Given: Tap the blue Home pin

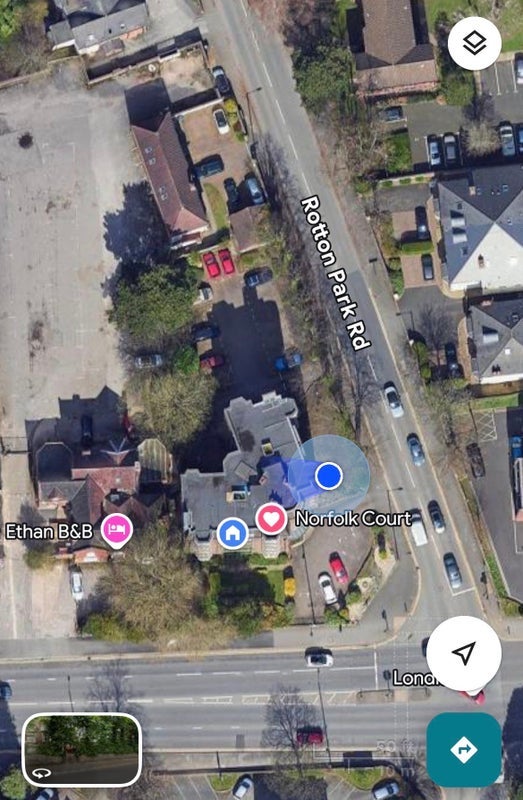Looking at the screenshot, I should click(233, 533).
